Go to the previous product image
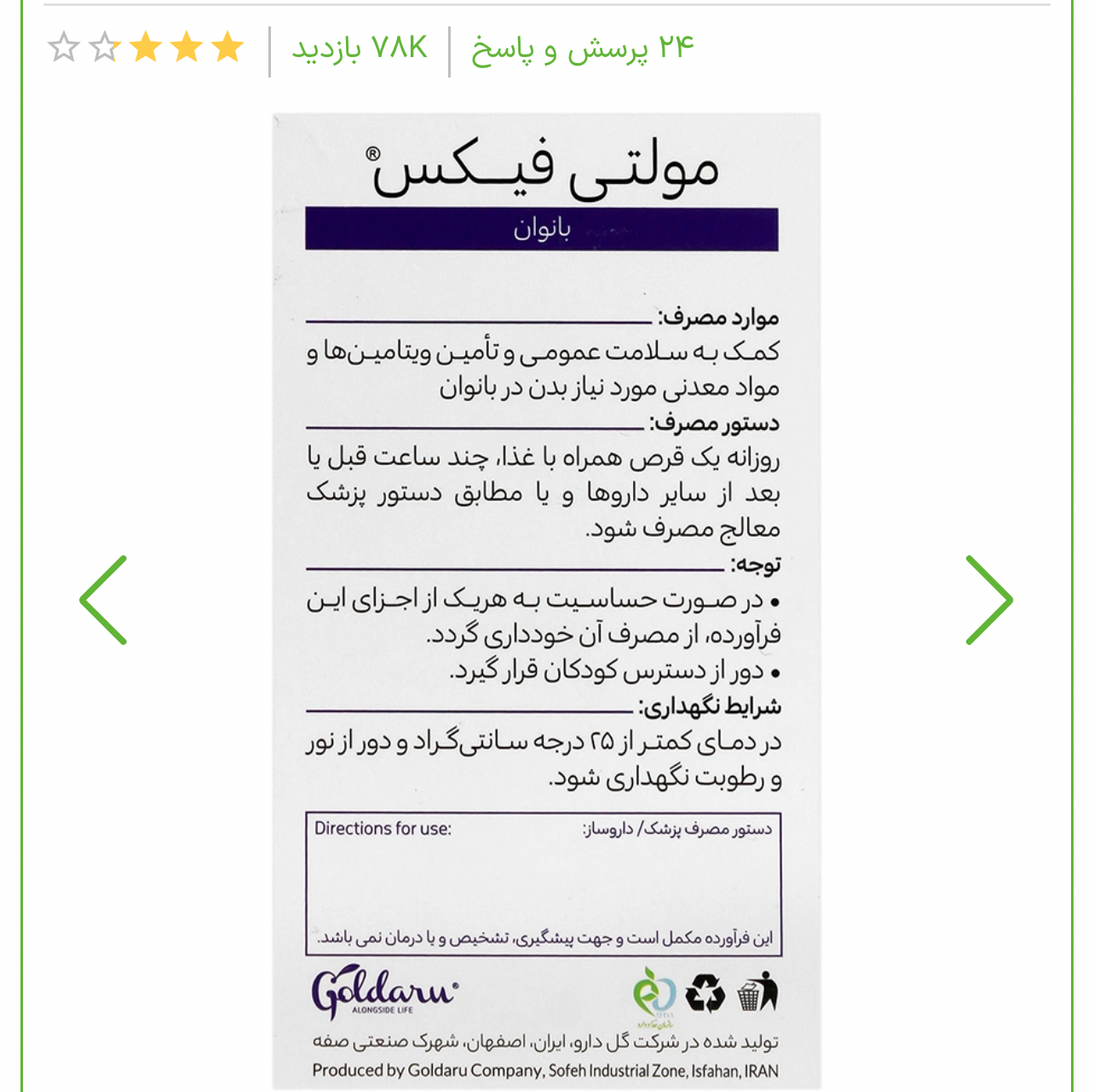Viewport: 1094px width, 1092px height. [103, 601]
